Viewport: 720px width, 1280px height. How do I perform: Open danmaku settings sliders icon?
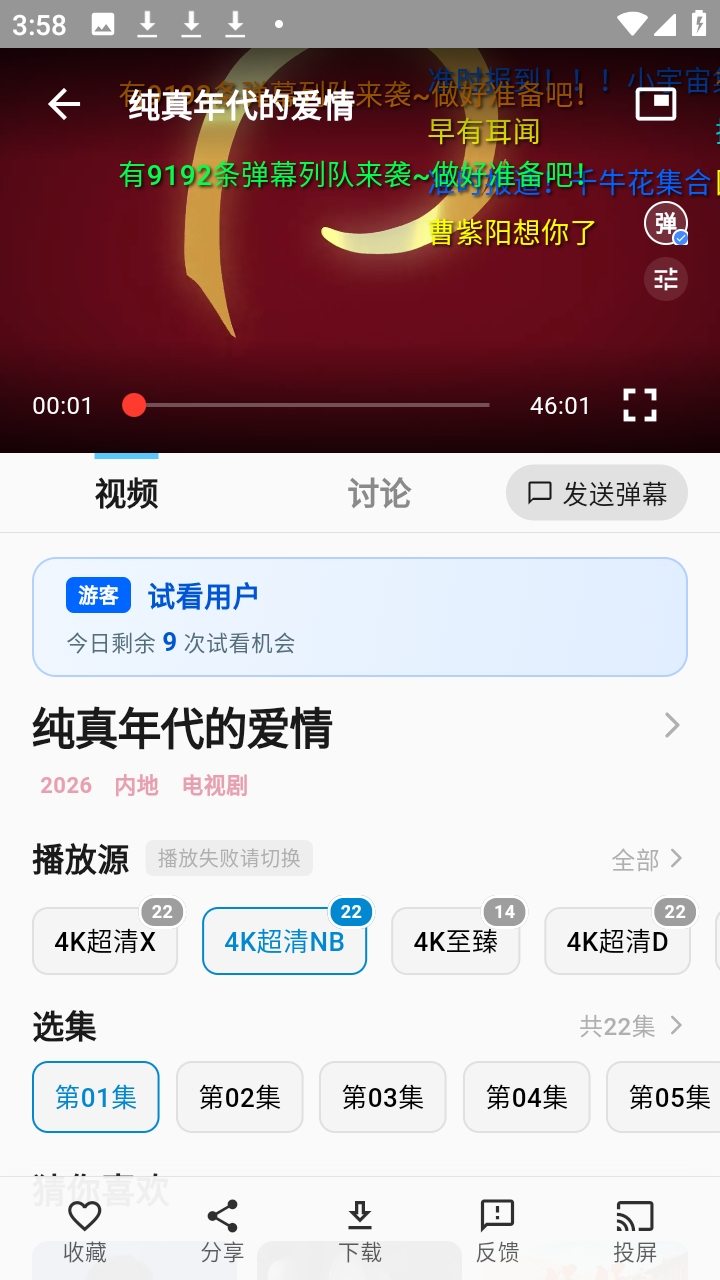(x=666, y=279)
